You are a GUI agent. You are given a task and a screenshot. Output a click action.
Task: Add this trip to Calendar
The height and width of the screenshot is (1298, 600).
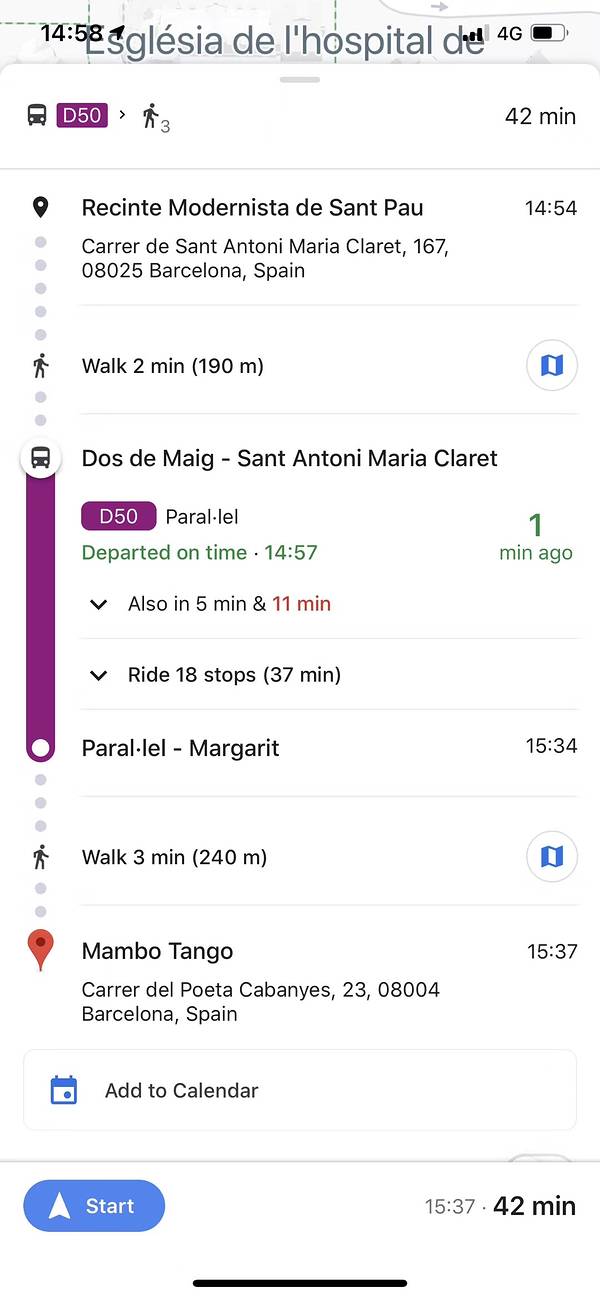click(180, 1090)
